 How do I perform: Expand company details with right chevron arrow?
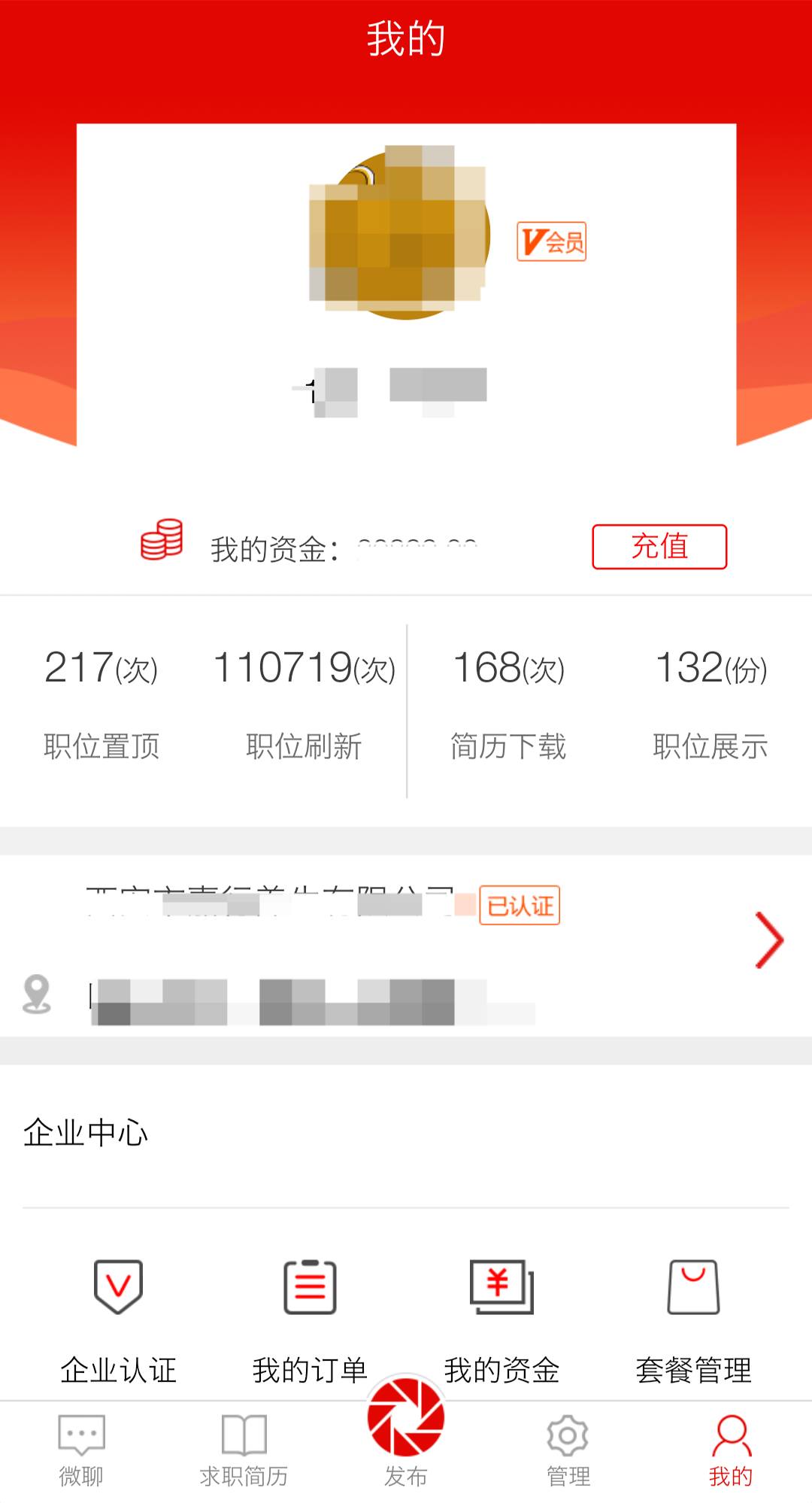(x=769, y=939)
